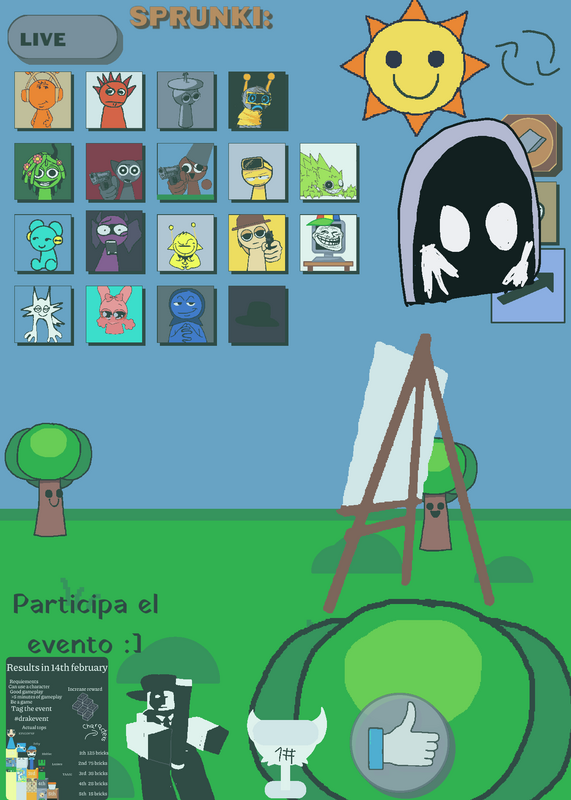
Task: Select the blue hooded character
Action: click(185, 314)
